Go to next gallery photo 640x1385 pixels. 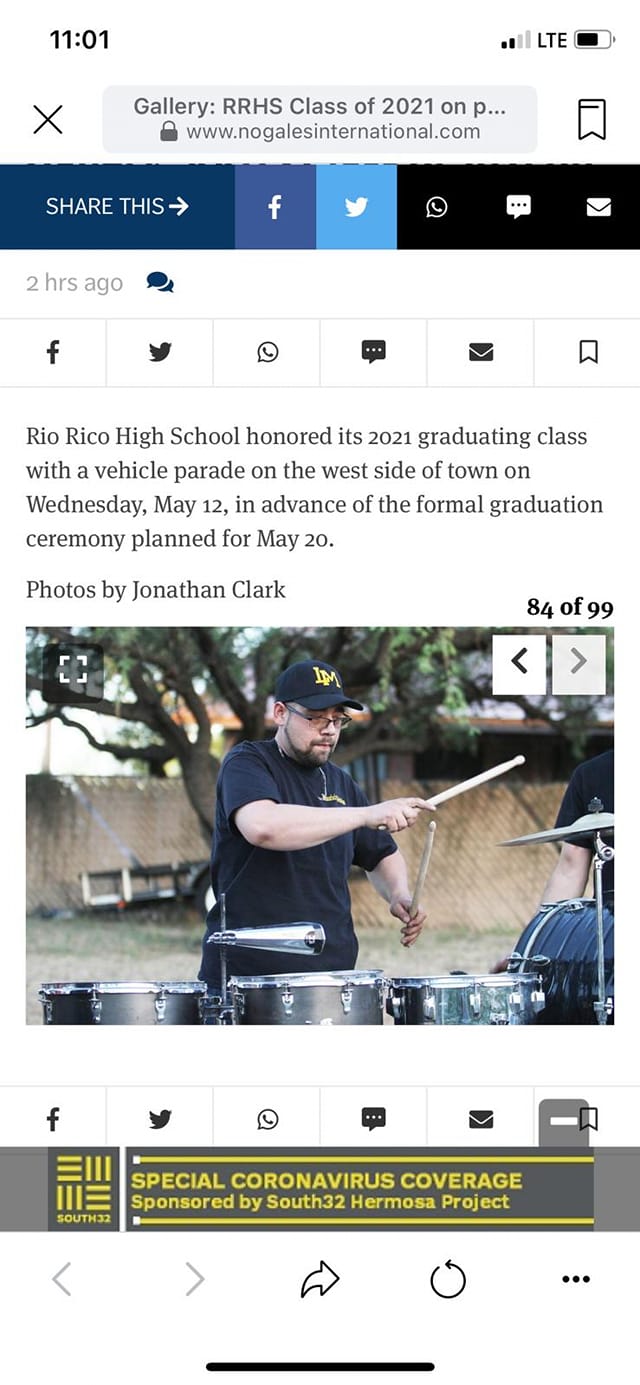pos(578,660)
